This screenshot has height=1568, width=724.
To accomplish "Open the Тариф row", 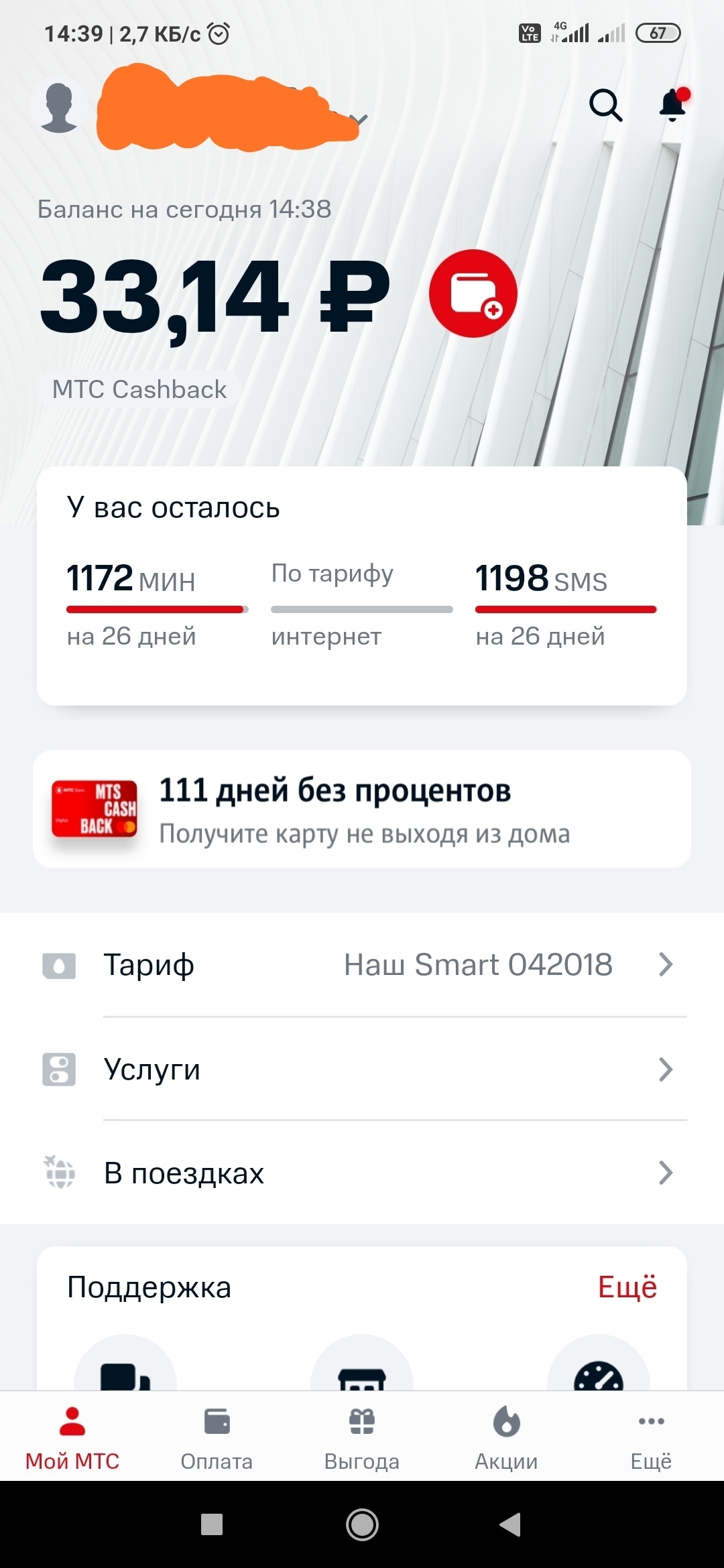I will click(x=362, y=965).
